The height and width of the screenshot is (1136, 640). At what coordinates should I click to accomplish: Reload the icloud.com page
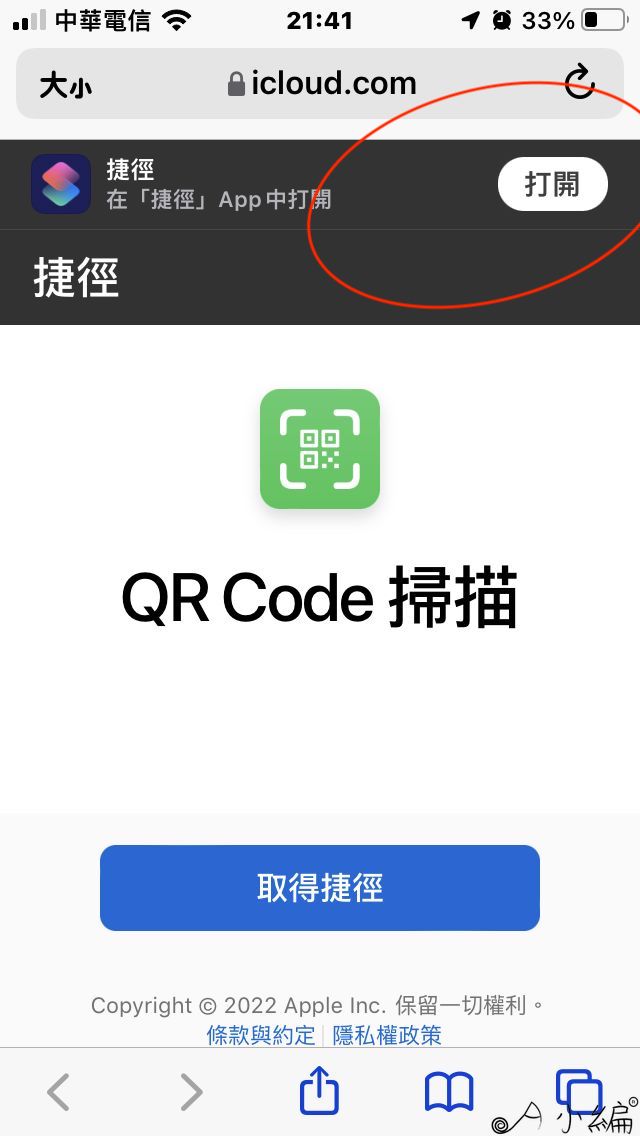(x=580, y=84)
